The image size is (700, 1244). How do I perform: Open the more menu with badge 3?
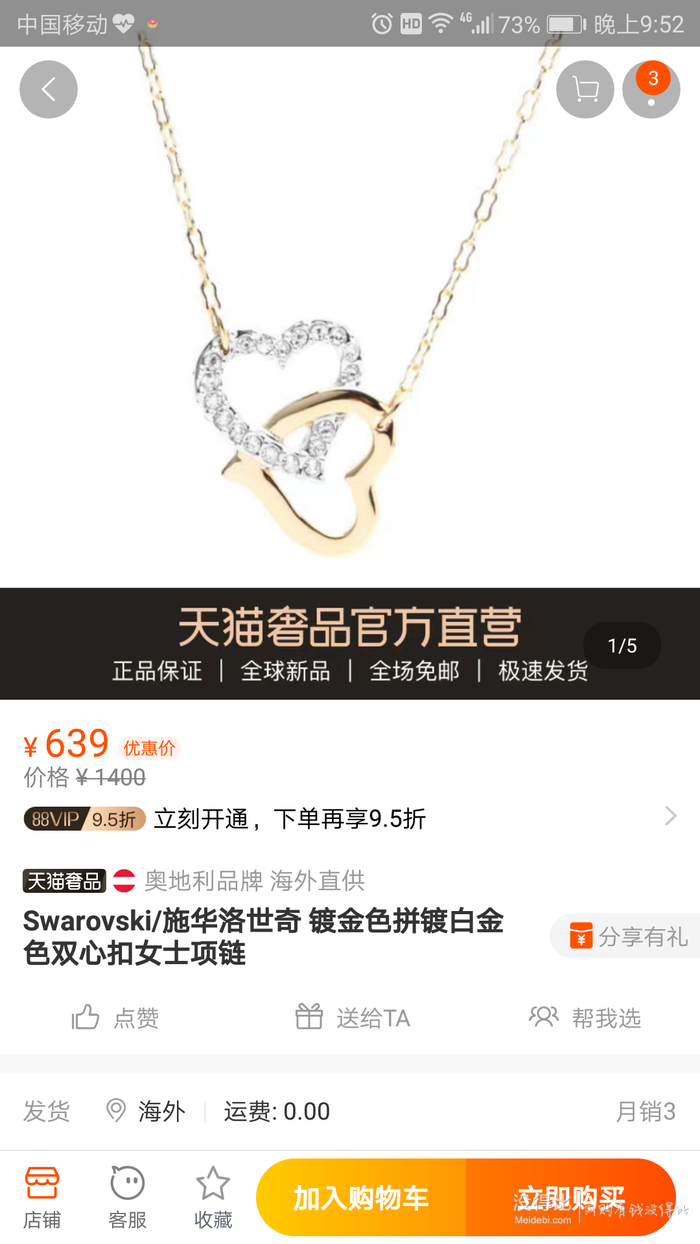coord(651,90)
